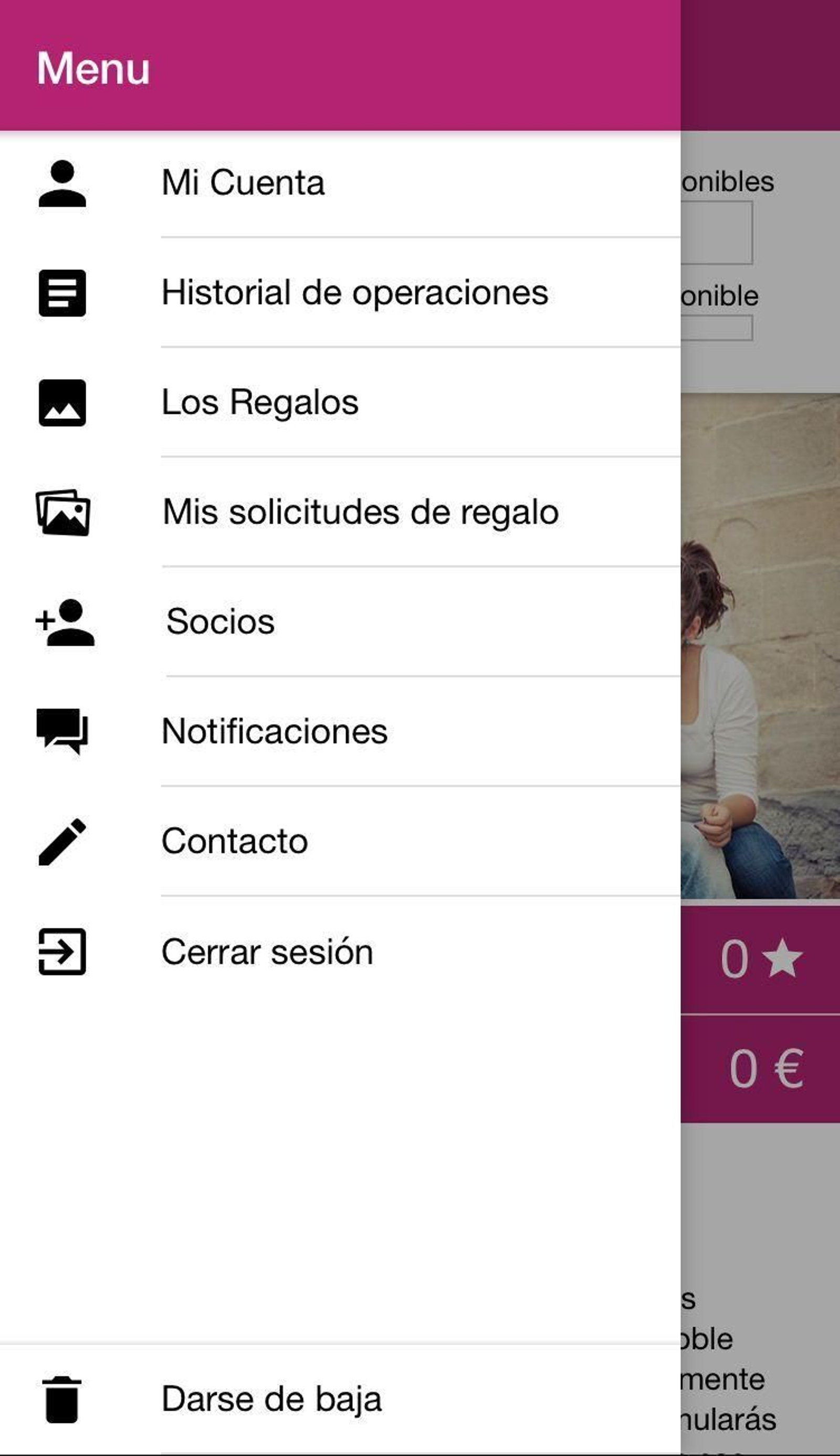
Task: Click the trash icon for Darse de baja
Action: [62, 1398]
